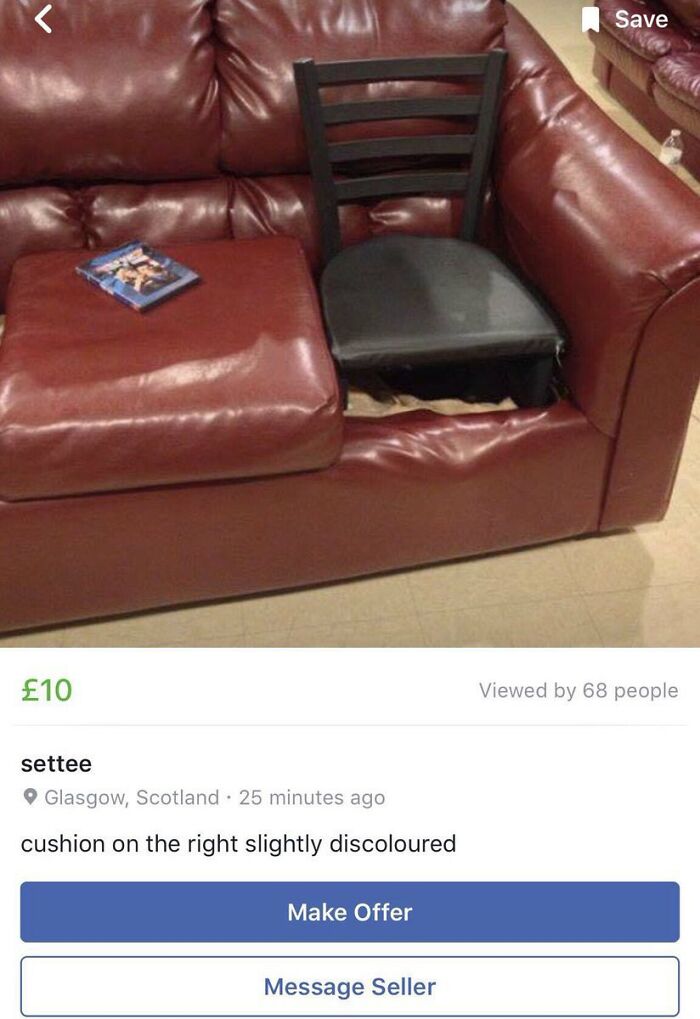Tap the Make Offer button

click(349, 912)
